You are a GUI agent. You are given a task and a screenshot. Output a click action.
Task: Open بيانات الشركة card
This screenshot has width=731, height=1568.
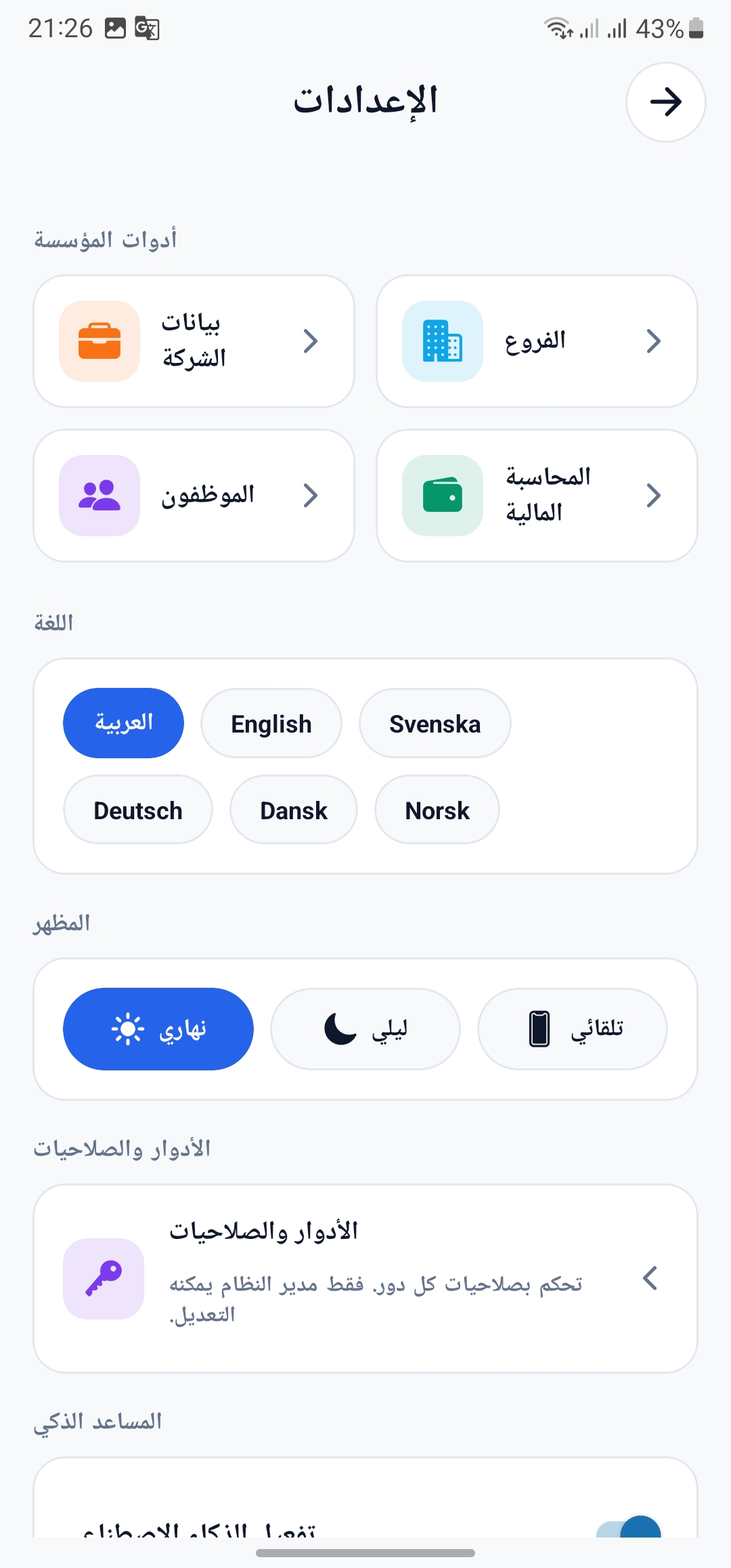click(194, 341)
